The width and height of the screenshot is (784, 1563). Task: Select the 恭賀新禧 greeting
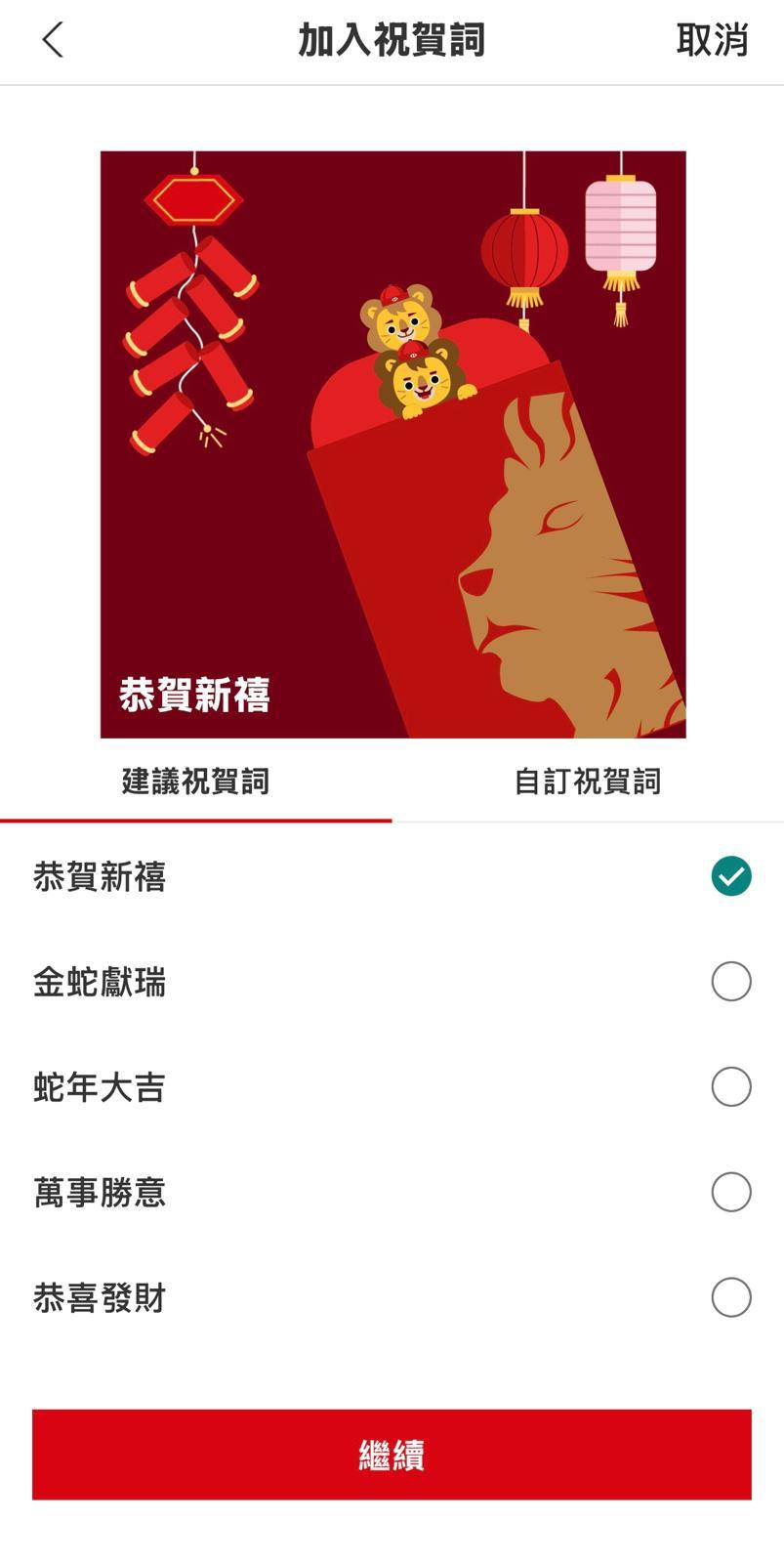click(730, 876)
